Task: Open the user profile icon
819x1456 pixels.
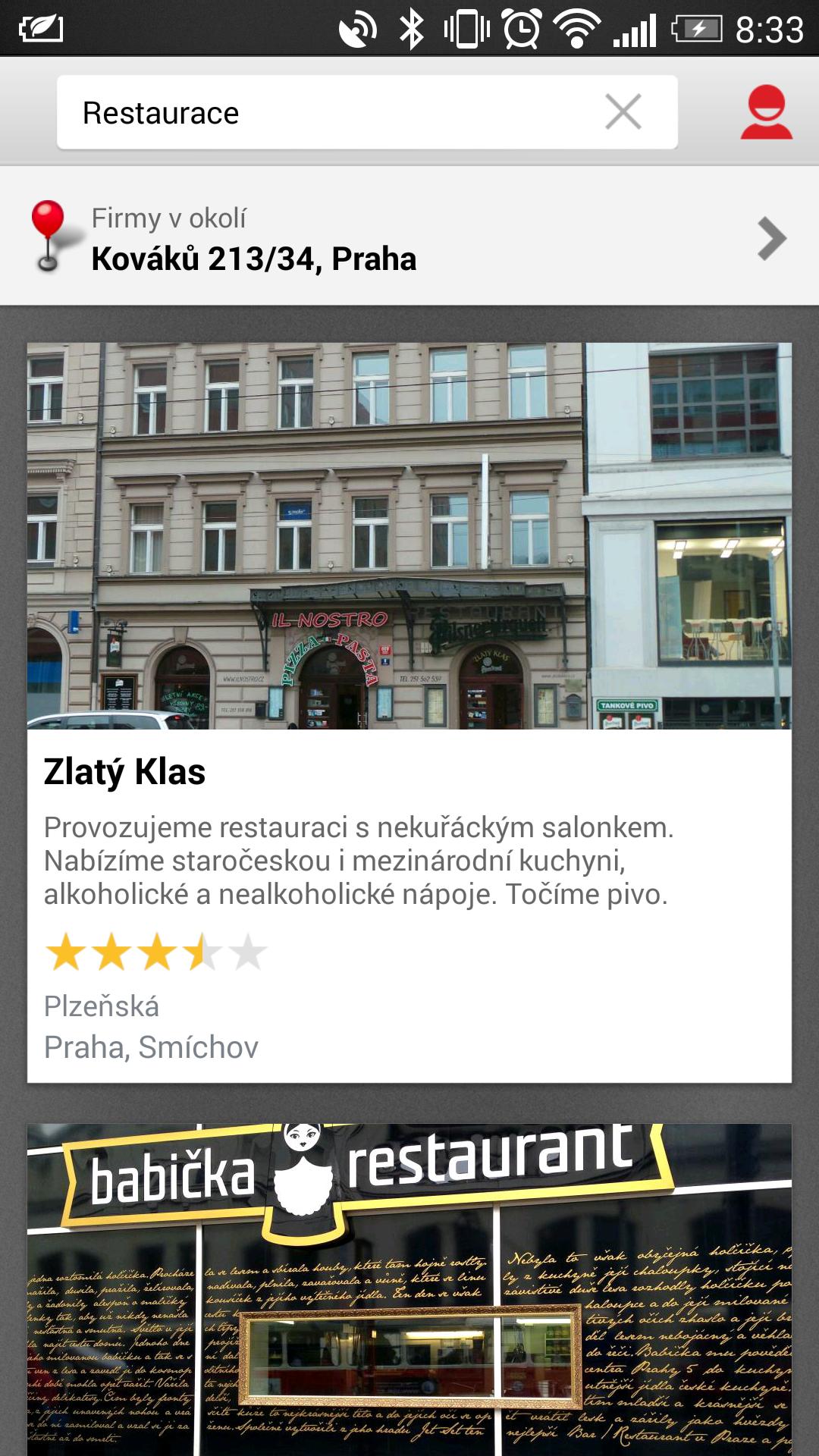Action: [x=767, y=111]
